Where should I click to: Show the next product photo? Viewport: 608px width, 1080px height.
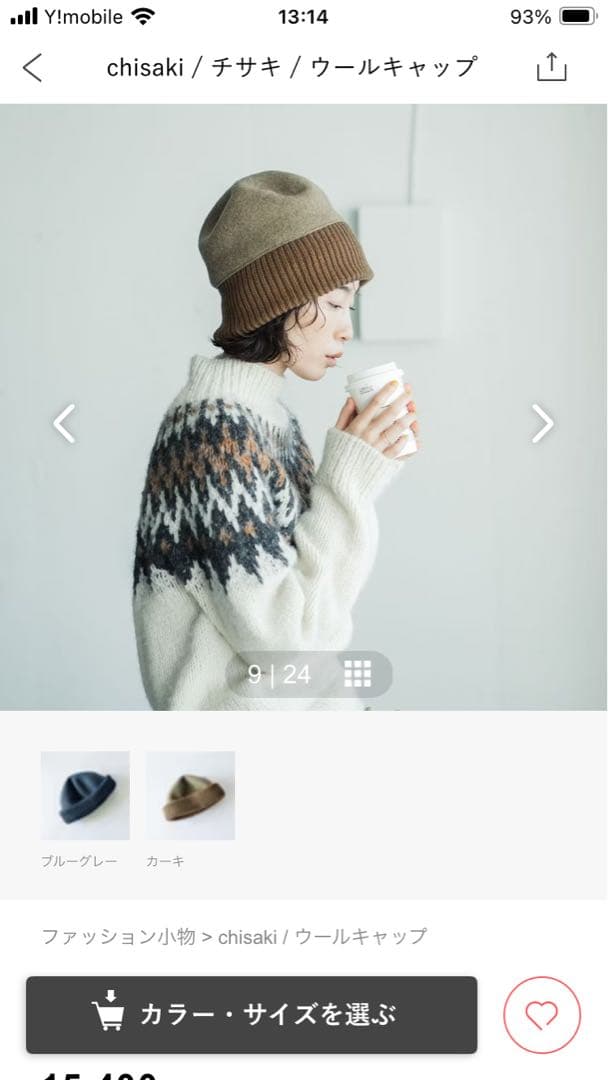click(x=541, y=423)
